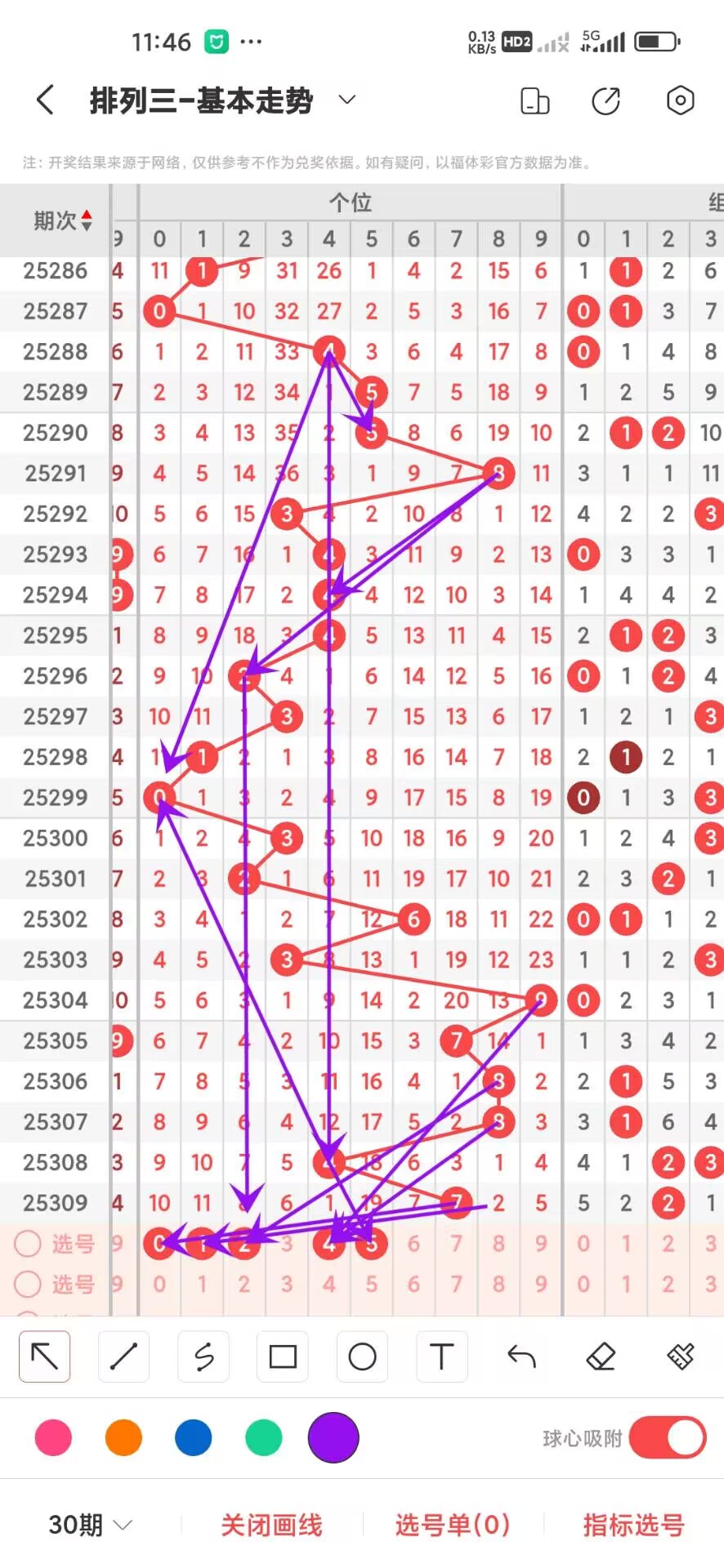Undo the last drawn line
Viewport: 724px width, 1568px height.
coord(521,1356)
